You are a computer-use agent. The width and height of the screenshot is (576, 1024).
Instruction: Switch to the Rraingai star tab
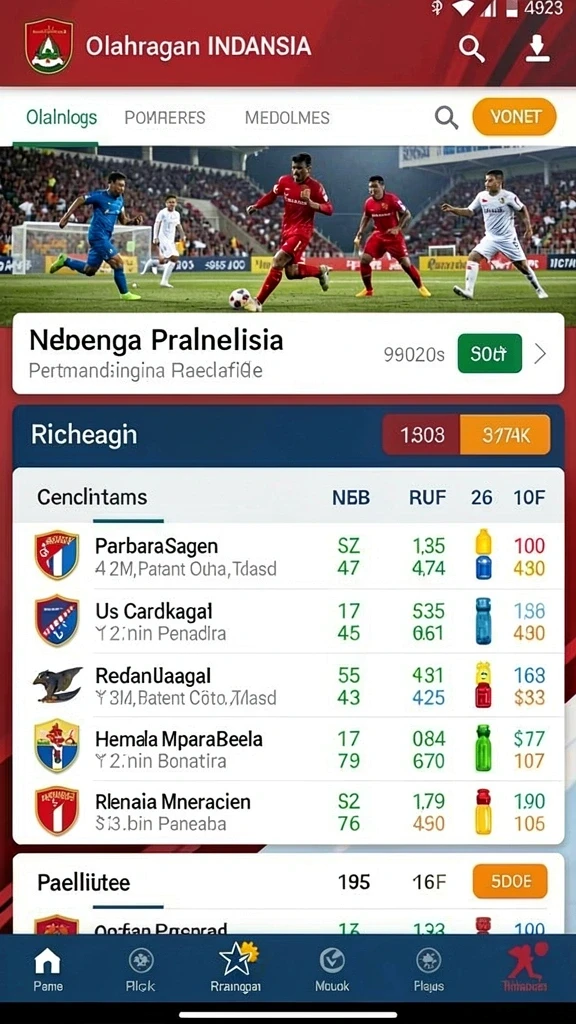236,969
